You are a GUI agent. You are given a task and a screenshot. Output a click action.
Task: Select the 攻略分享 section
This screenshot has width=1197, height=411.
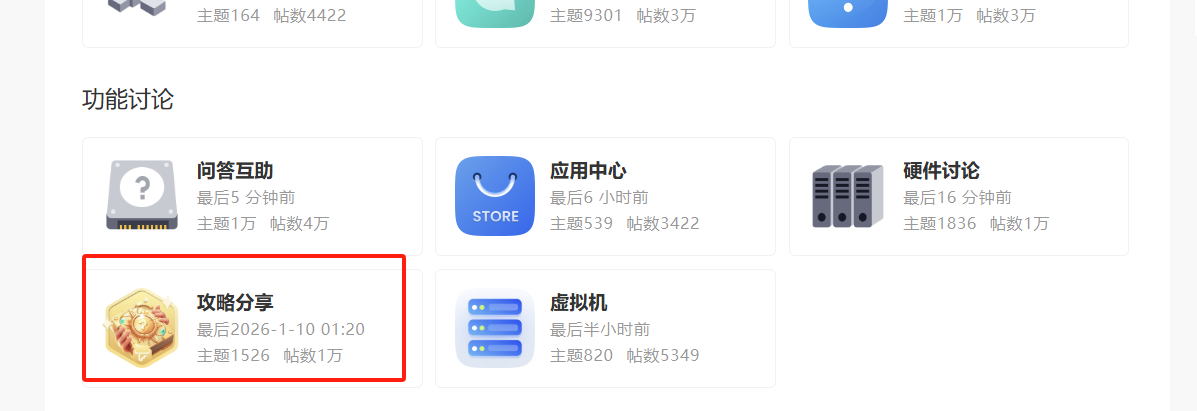pos(235,303)
